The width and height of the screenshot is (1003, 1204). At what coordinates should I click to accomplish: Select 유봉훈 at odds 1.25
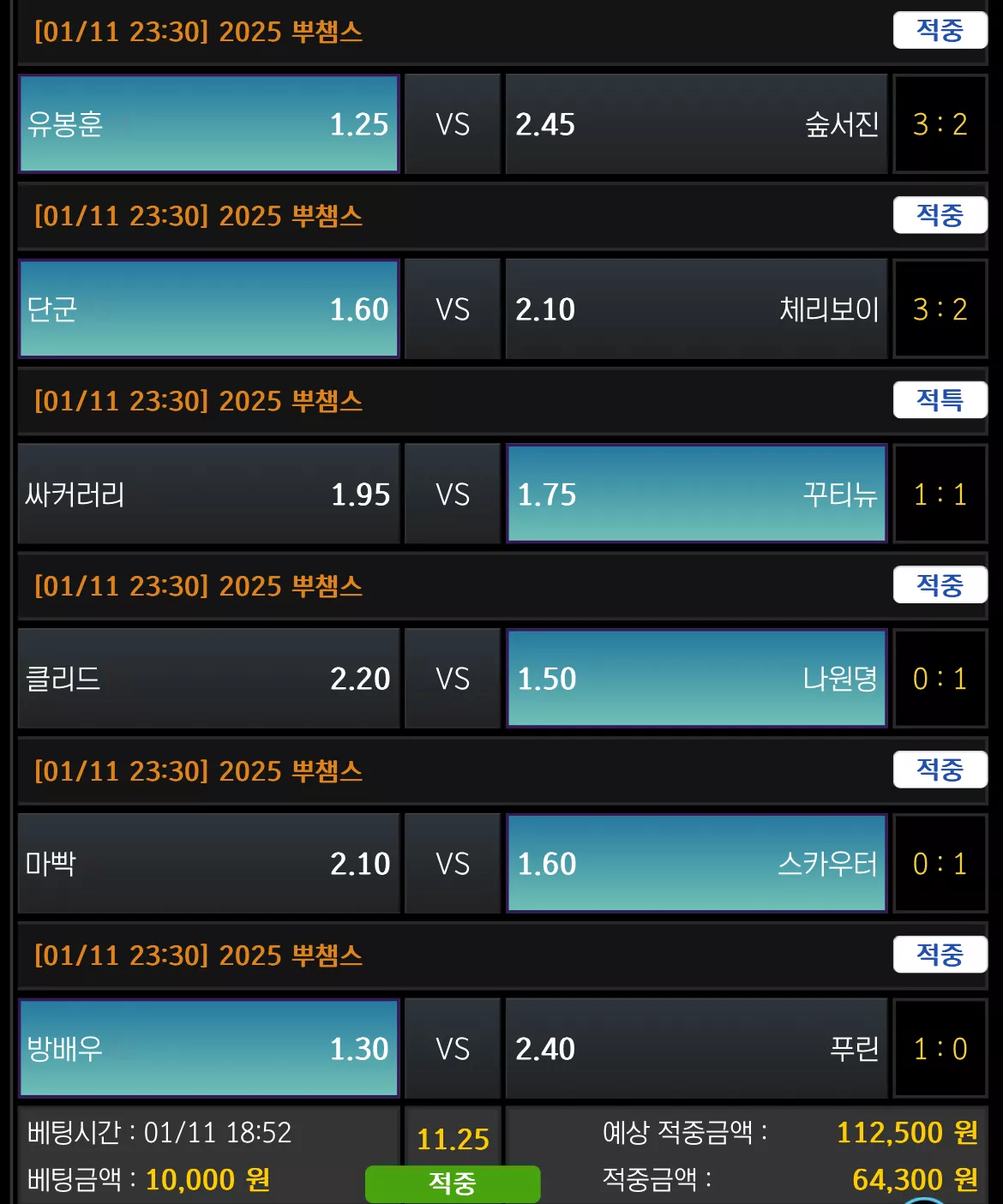point(209,124)
